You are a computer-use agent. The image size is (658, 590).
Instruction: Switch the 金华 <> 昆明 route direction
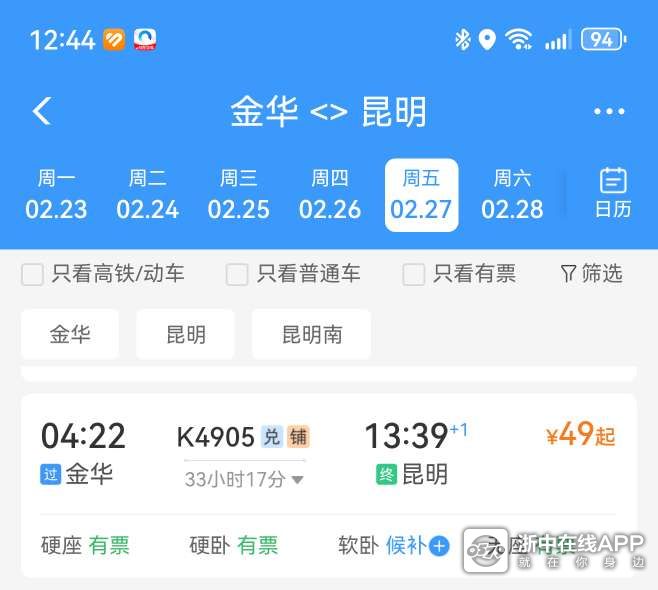328,112
